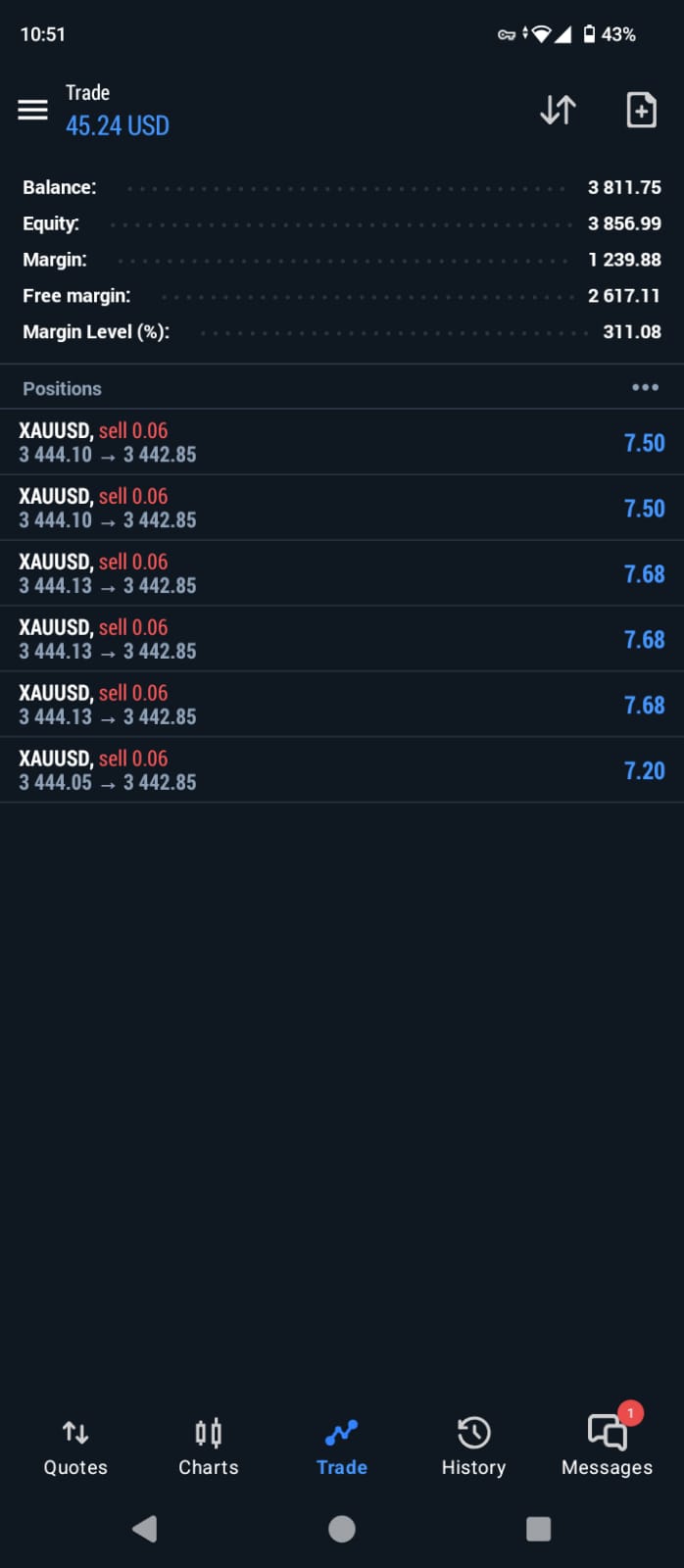Screen dimensions: 684x1568
Task: Select the Trade tab
Action: [x=341, y=1447]
